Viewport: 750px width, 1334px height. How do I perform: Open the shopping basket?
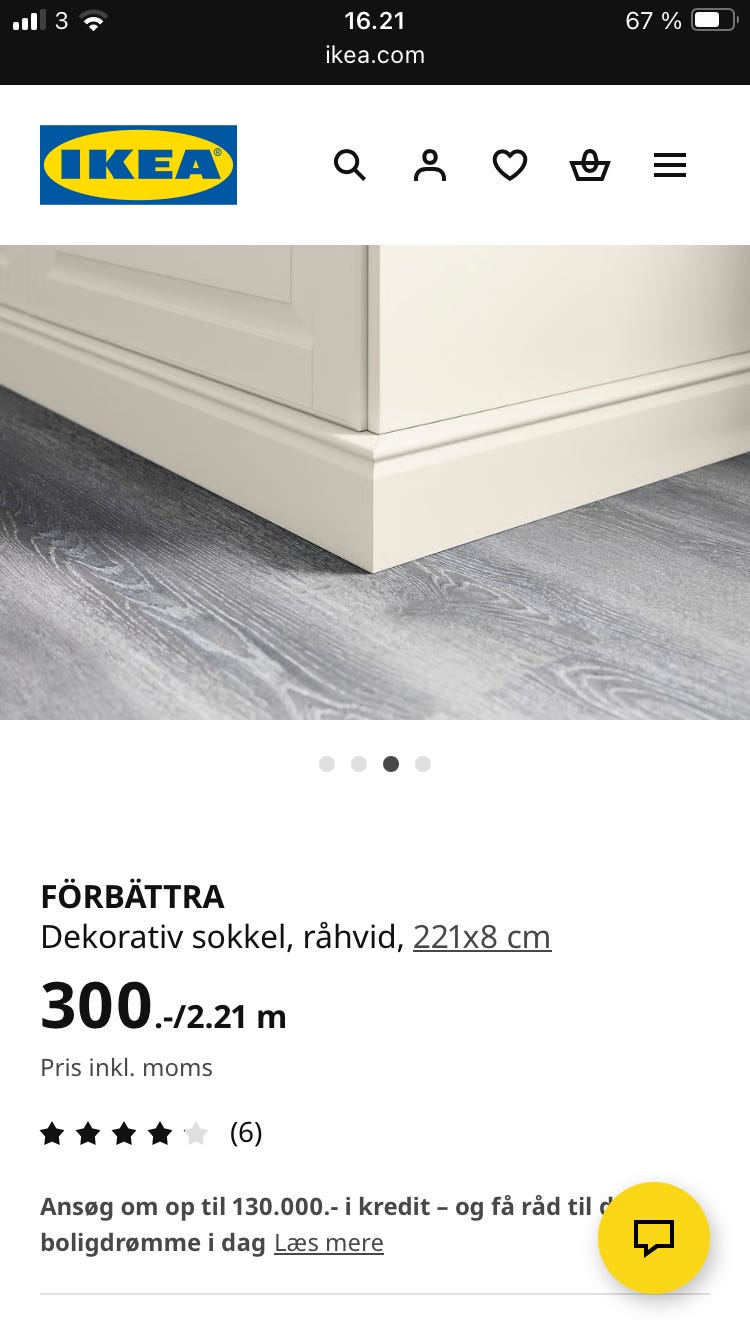[x=590, y=165]
